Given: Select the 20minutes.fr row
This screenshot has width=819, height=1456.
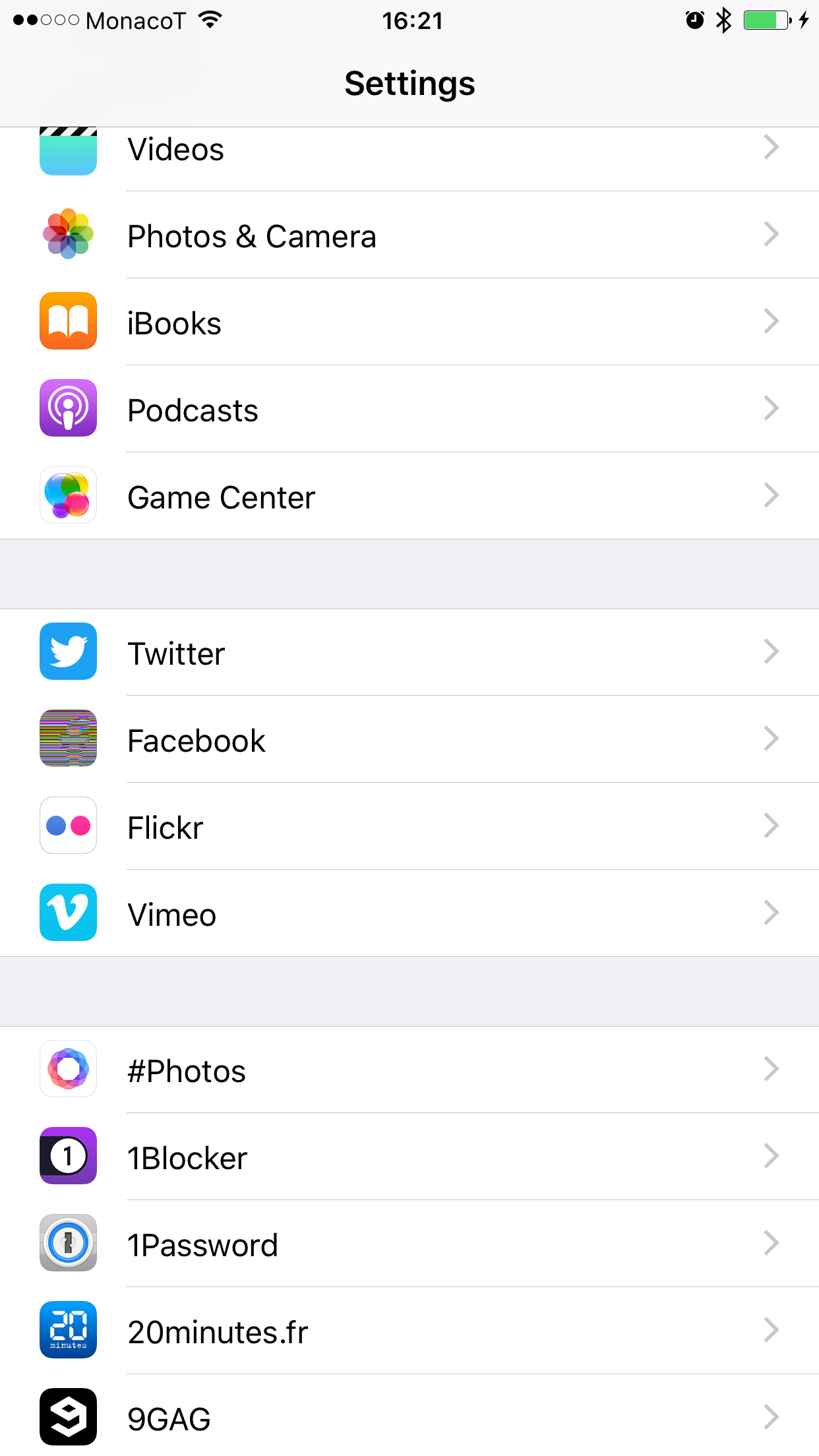Looking at the screenshot, I should coord(409,1331).
